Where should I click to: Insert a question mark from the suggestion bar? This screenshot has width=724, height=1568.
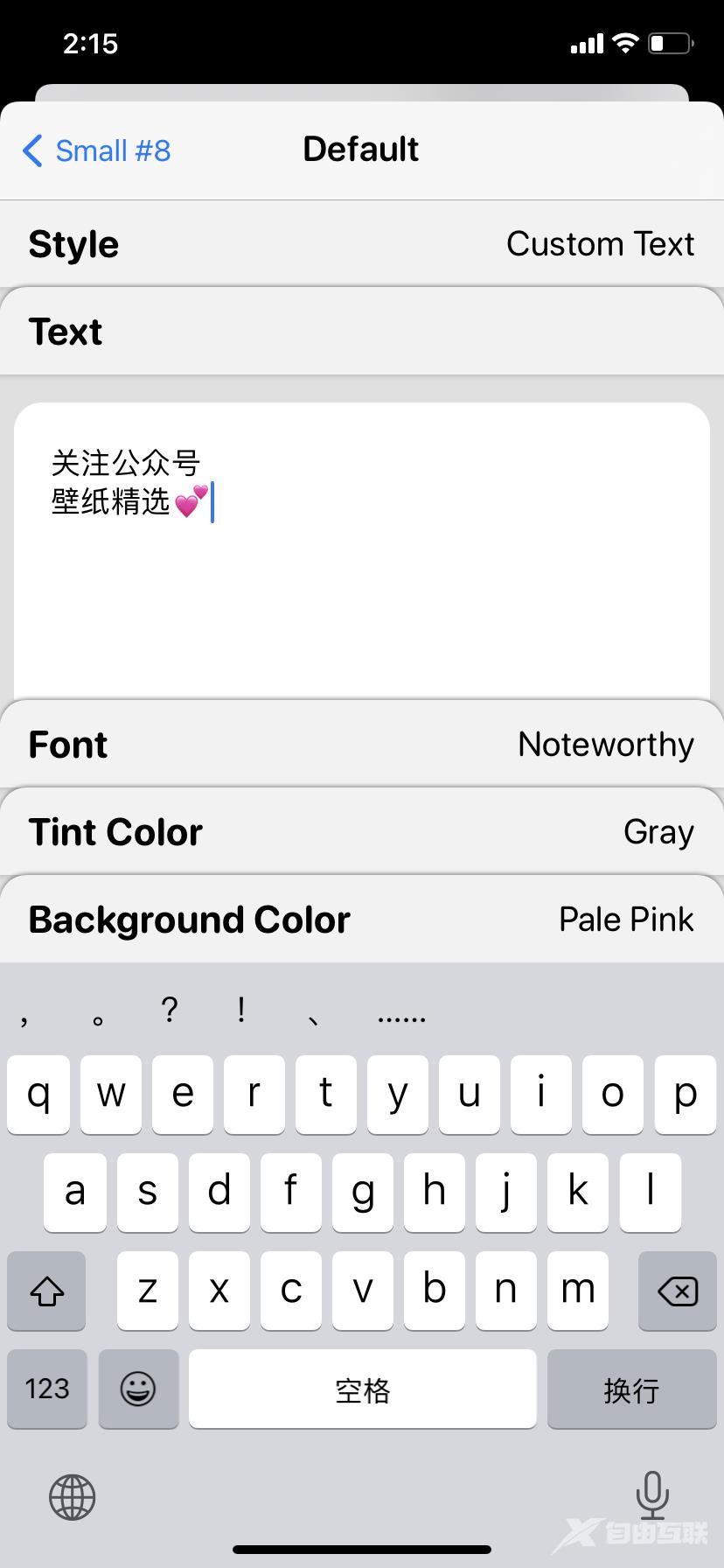tap(170, 1010)
